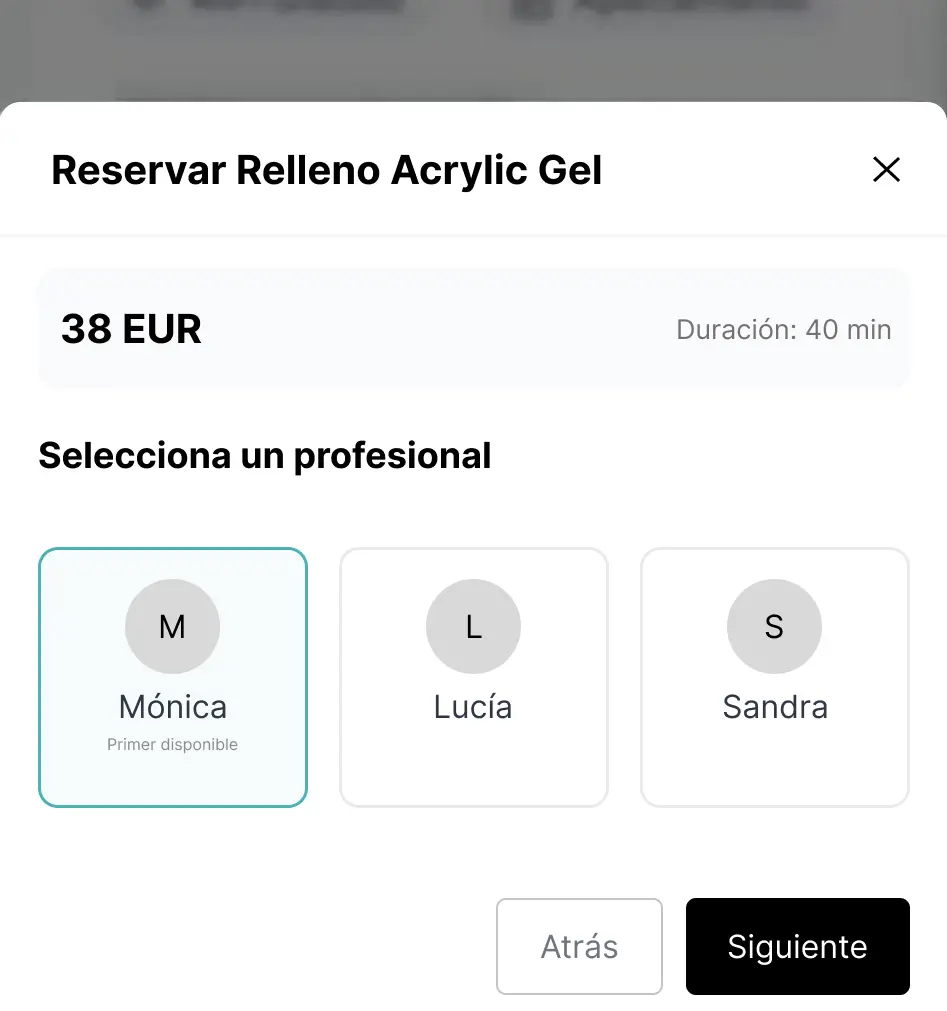Click the M avatar circle for Mónica
Viewport: 947px width, 1011px height.
click(x=172, y=626)
